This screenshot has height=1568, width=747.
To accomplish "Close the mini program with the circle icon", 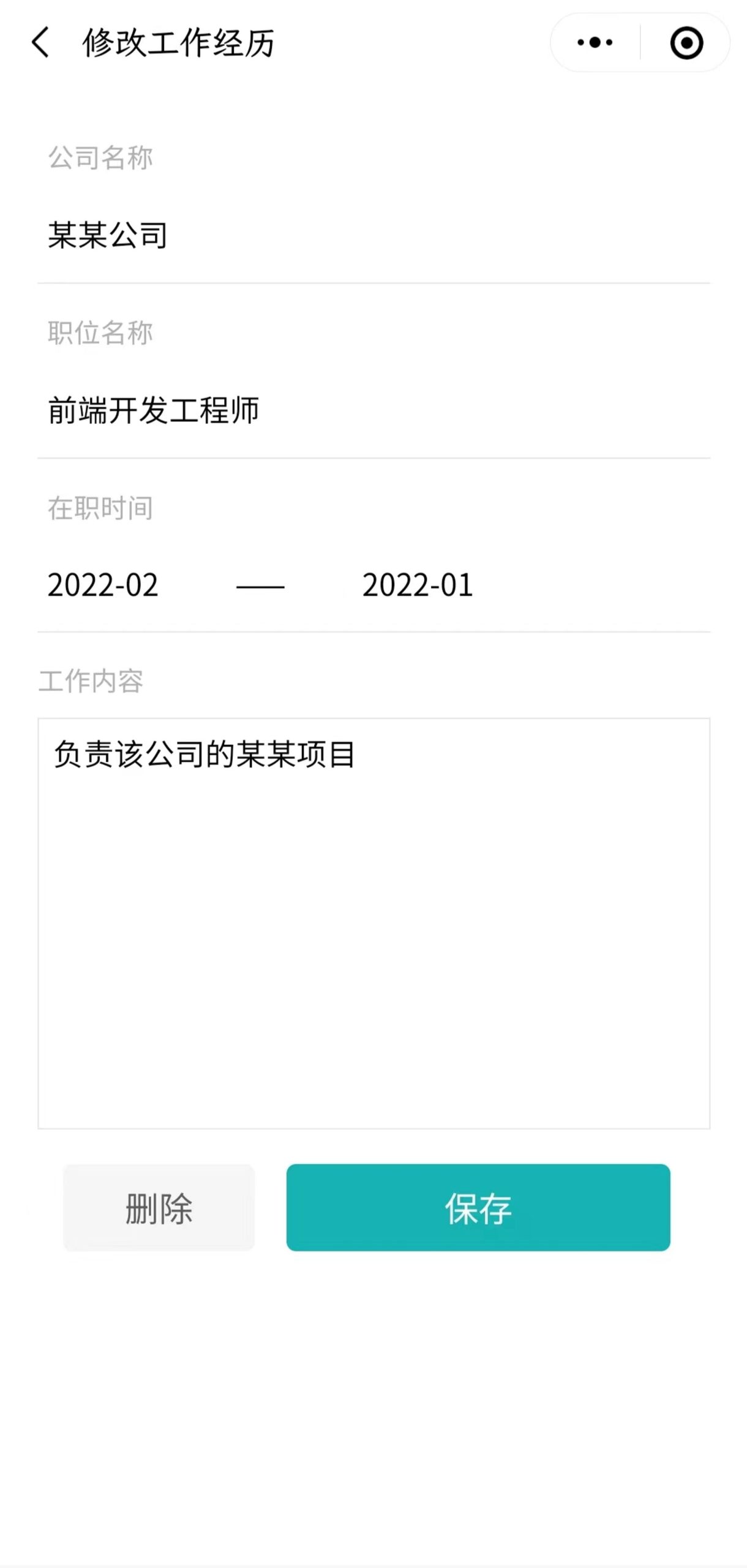I will (x=686, y=43).
